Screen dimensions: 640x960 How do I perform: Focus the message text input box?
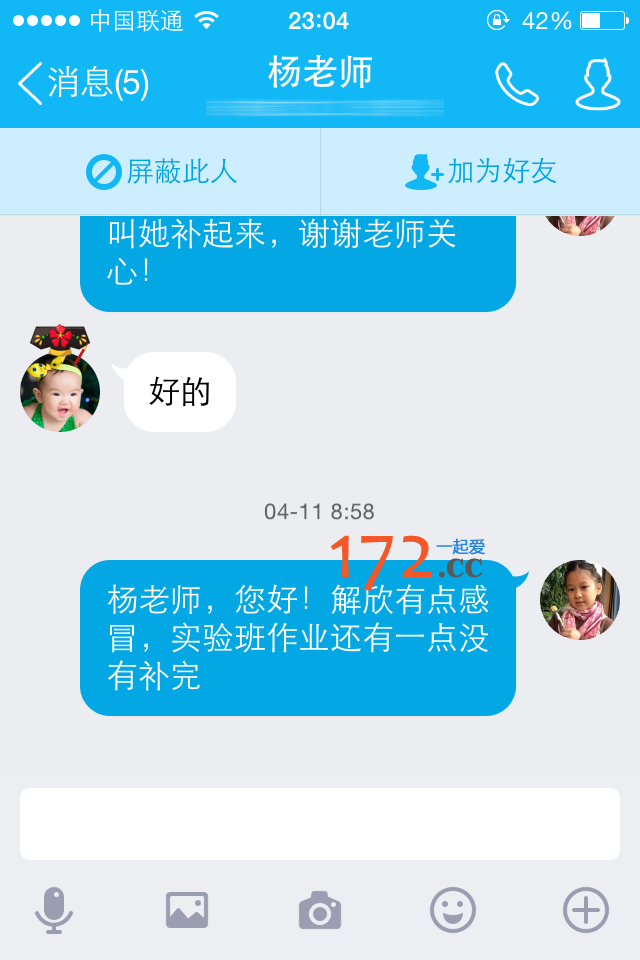pos(320,824)
